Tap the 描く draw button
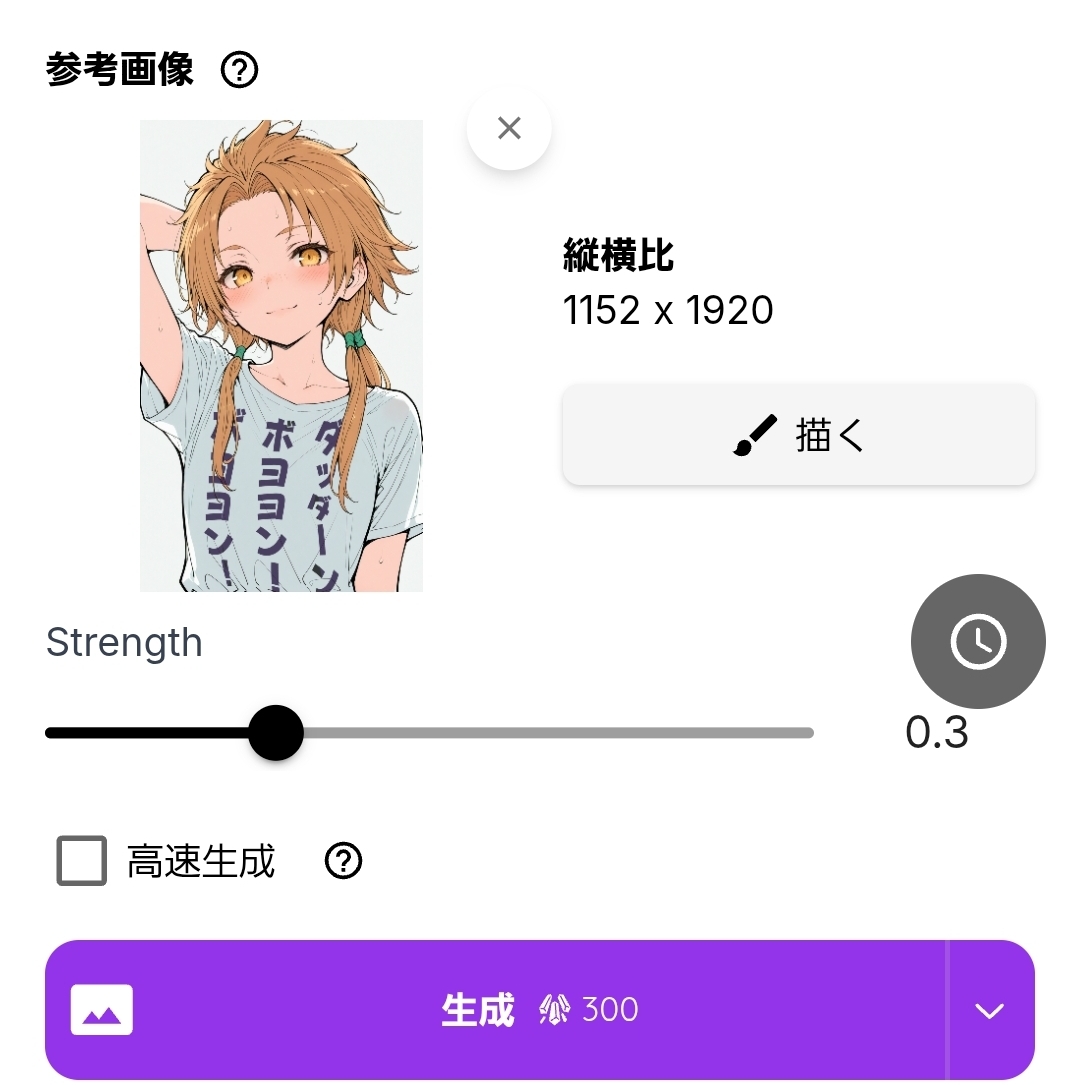 (798, 436)
